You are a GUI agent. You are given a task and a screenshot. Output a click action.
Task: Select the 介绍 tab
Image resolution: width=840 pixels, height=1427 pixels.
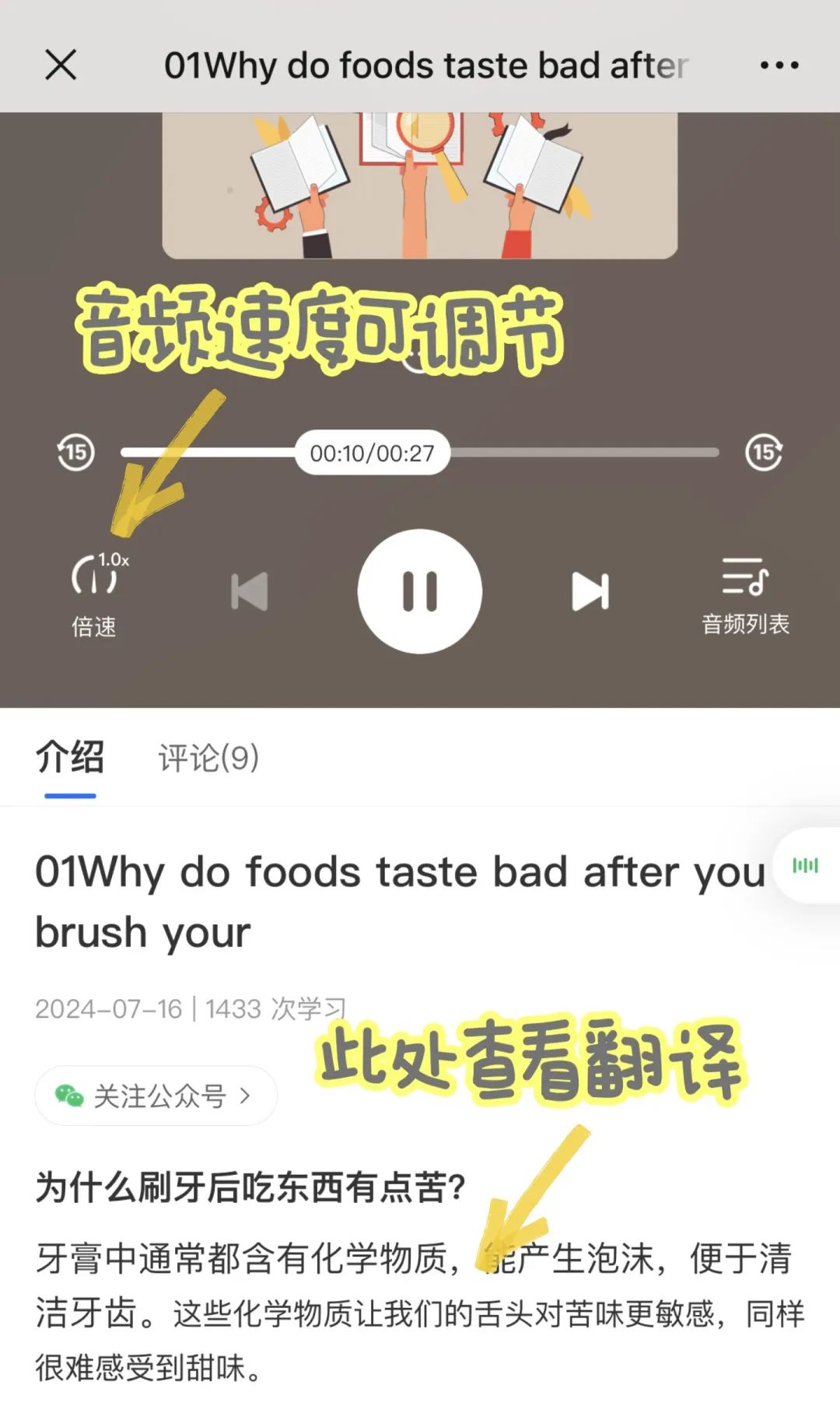(70, 758)
